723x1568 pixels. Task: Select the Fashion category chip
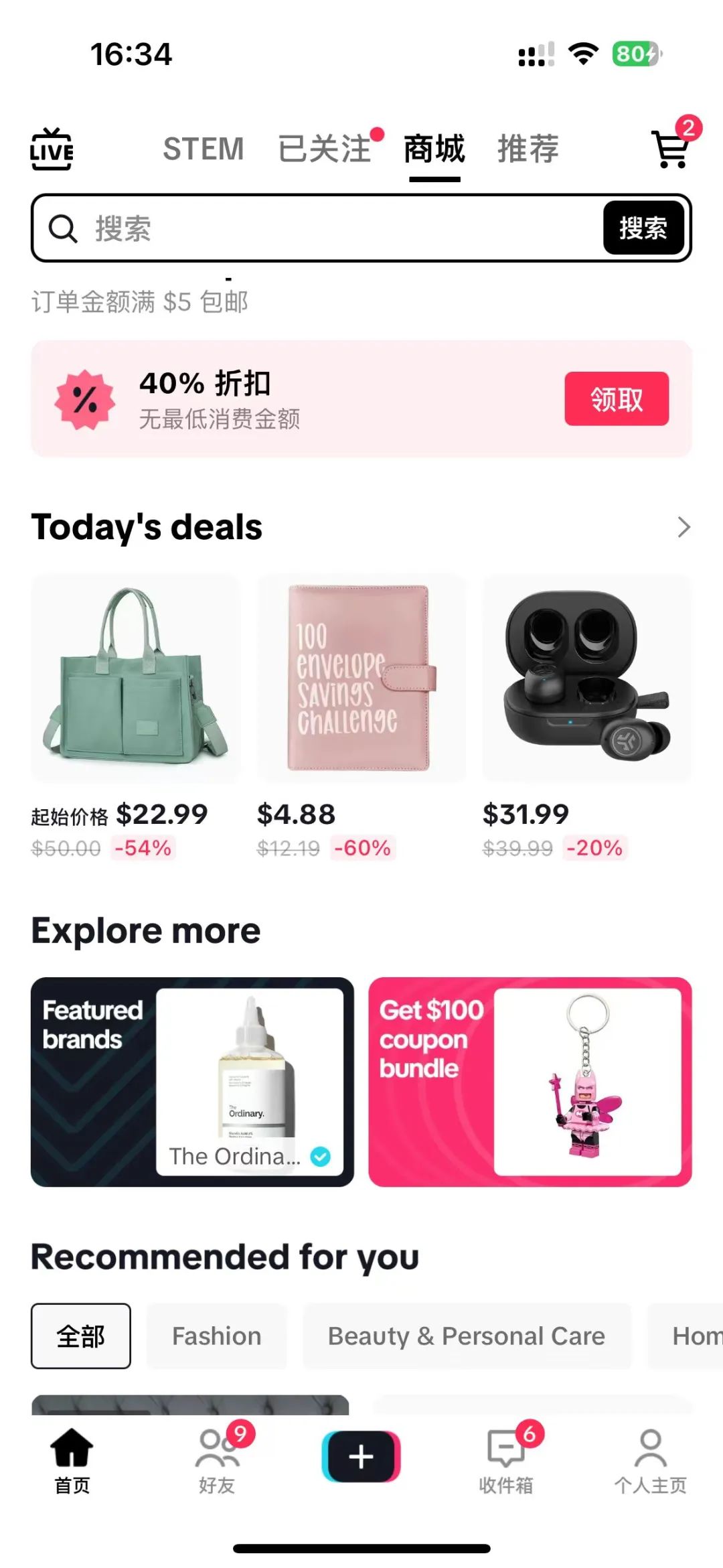tap(216, 1336)
